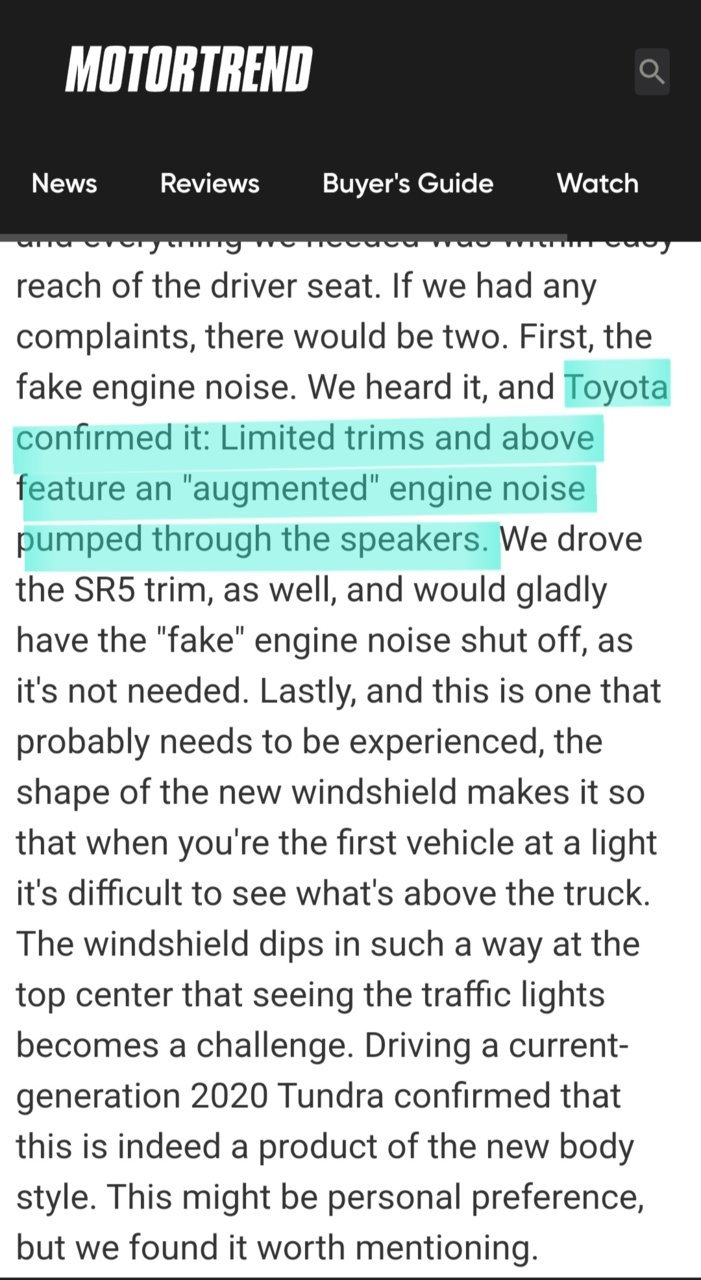This screenshot has width=701, height=1280.
Task: Open the Watch section
Action: tap(597, 184)
